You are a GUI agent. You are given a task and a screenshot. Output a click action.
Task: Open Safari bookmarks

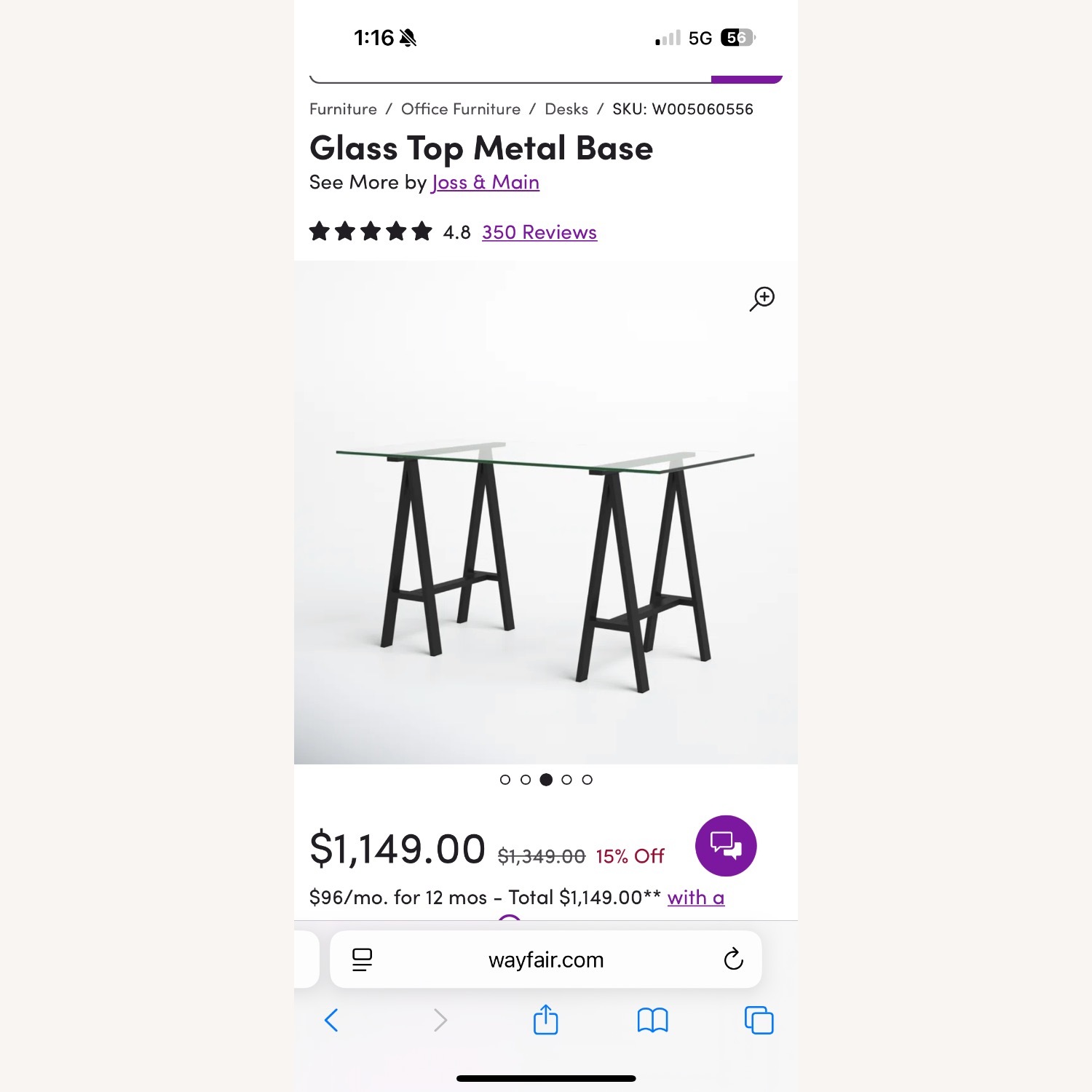652,1020
